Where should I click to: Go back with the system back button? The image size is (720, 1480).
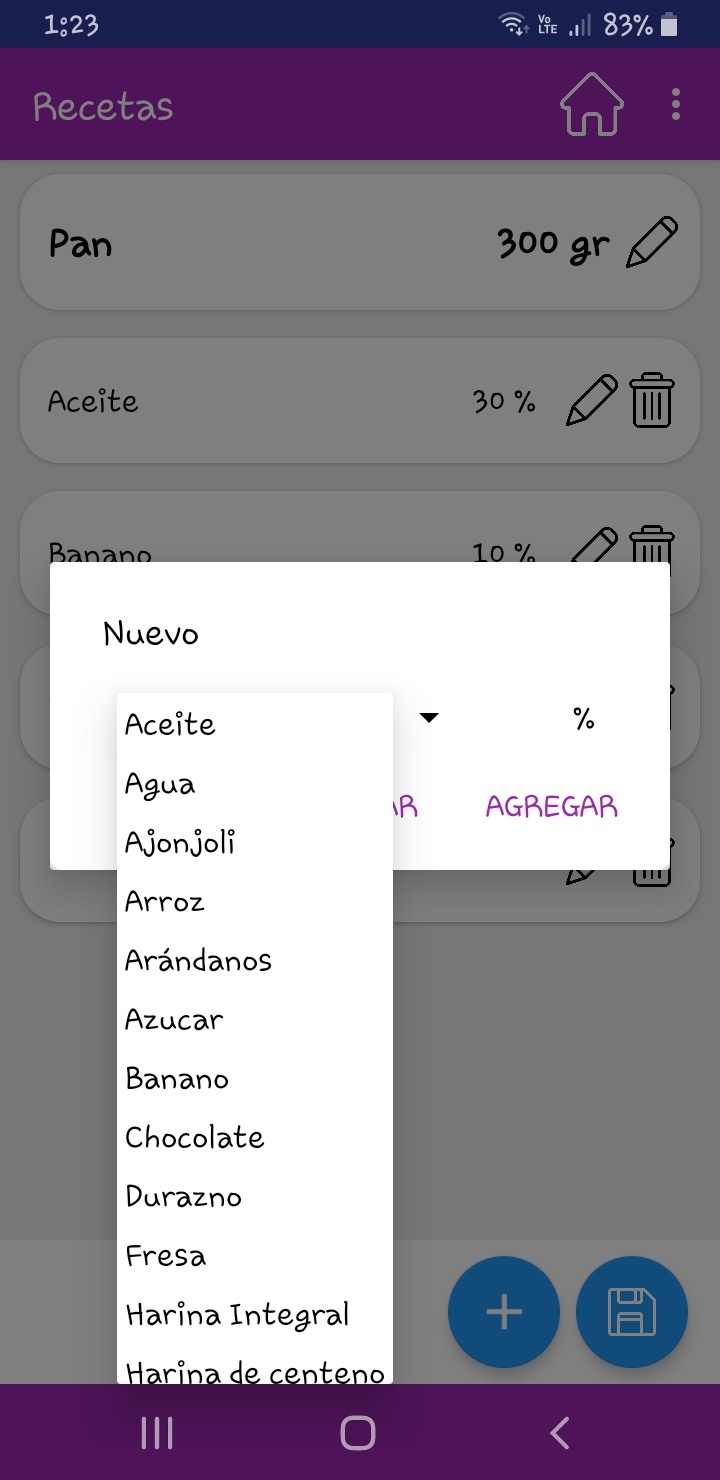560,1433
